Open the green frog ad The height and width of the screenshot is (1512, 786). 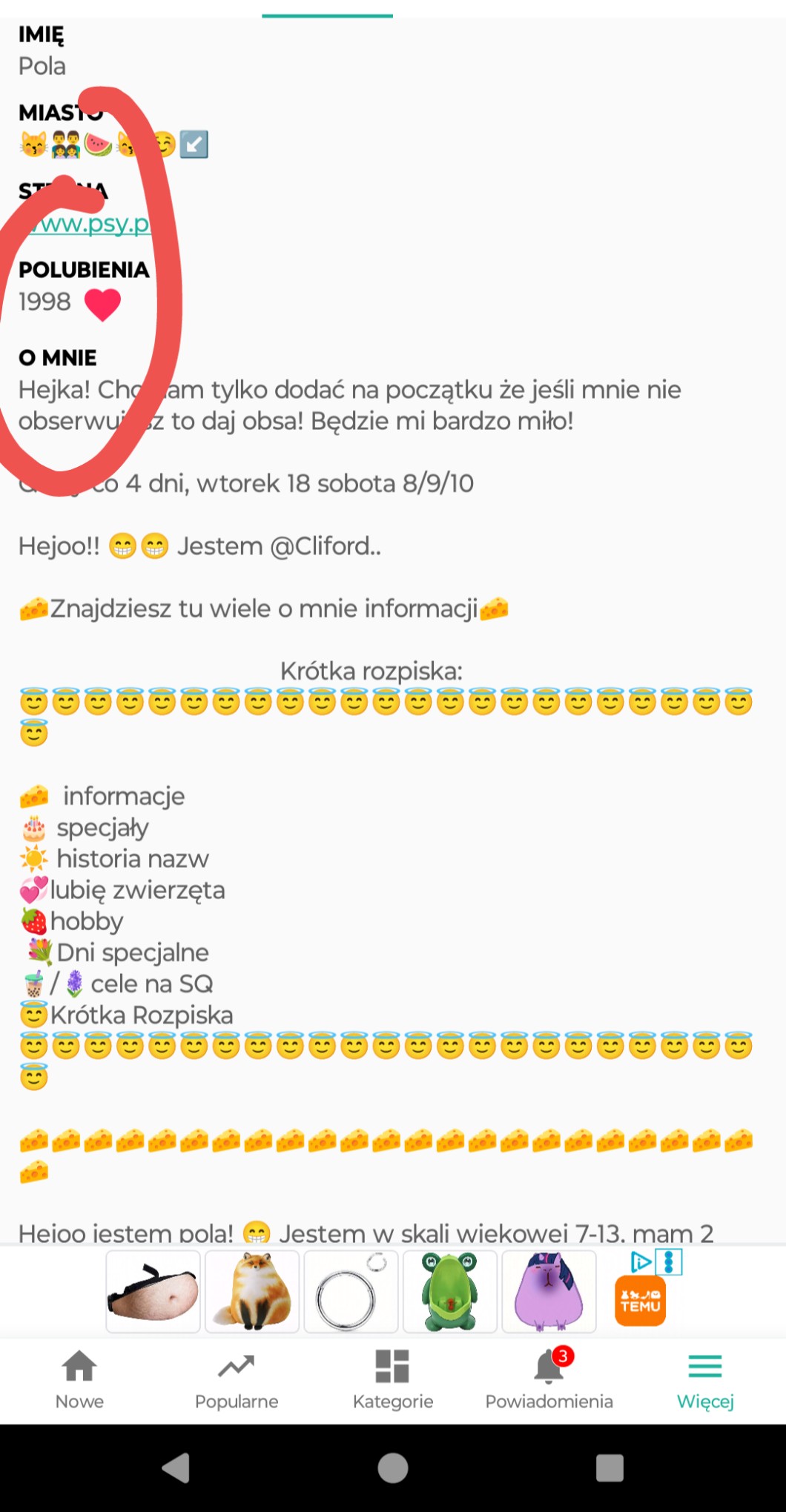tap(449, 1291)
